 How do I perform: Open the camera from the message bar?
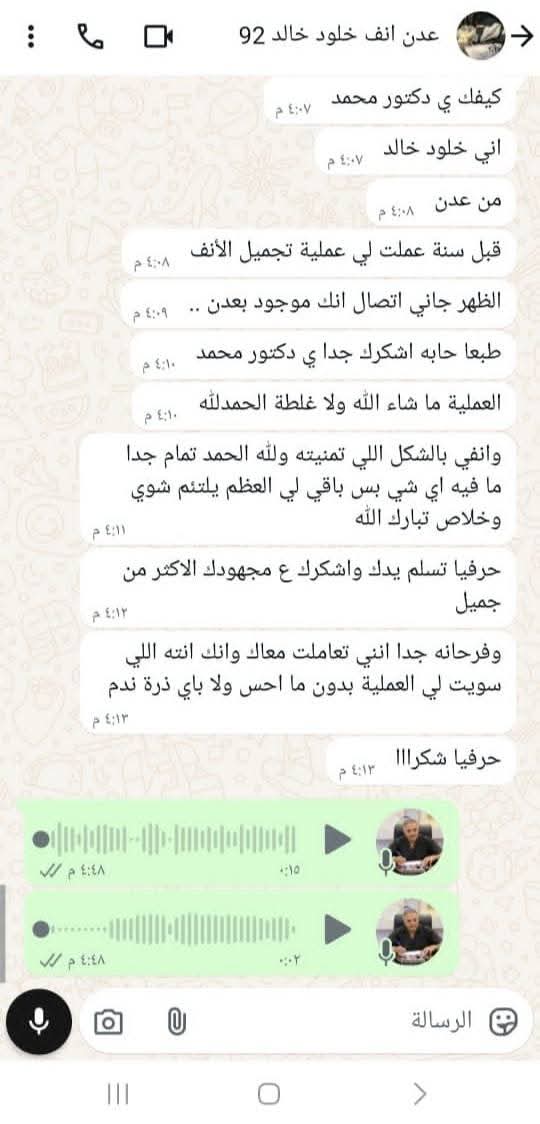108,1022
